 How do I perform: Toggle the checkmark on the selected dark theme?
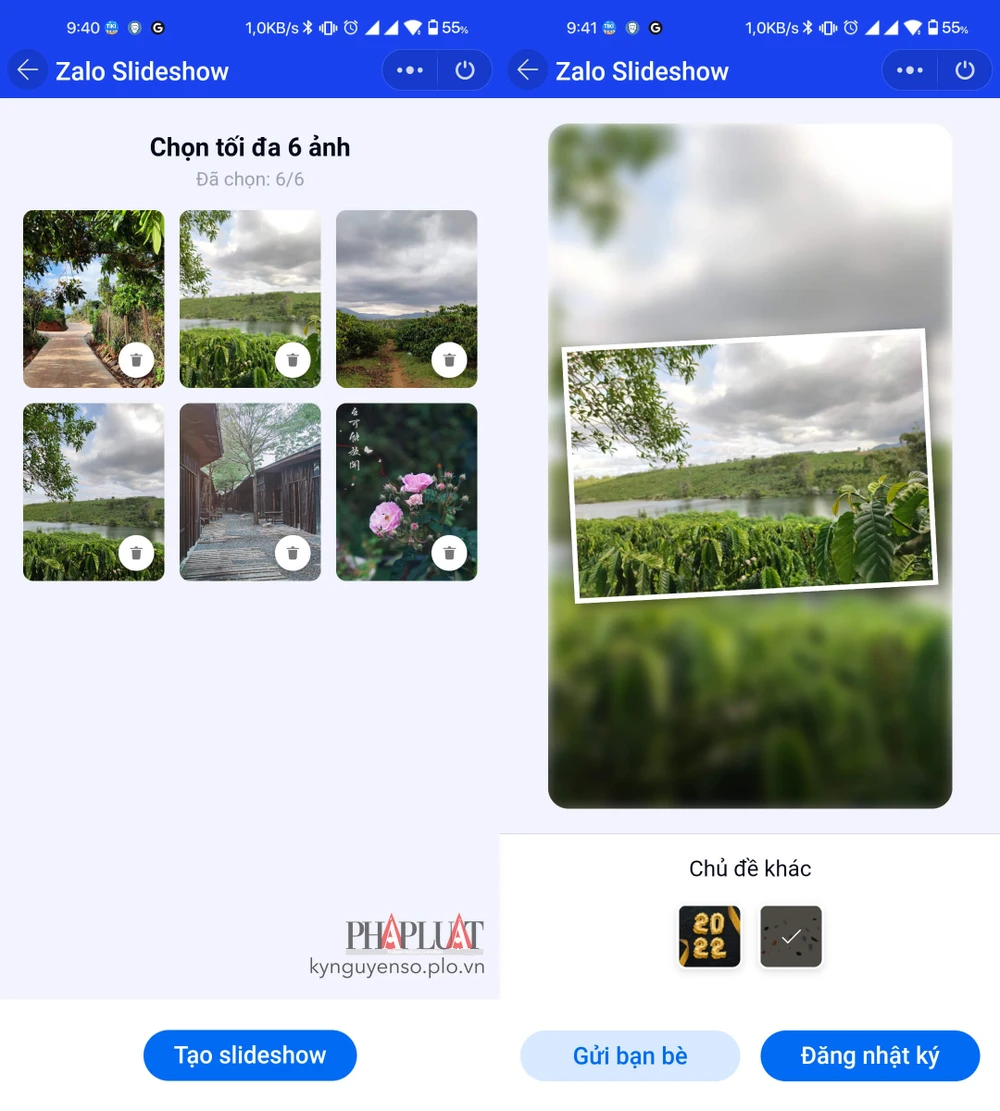pyautogui.click(x=790, y=936)
